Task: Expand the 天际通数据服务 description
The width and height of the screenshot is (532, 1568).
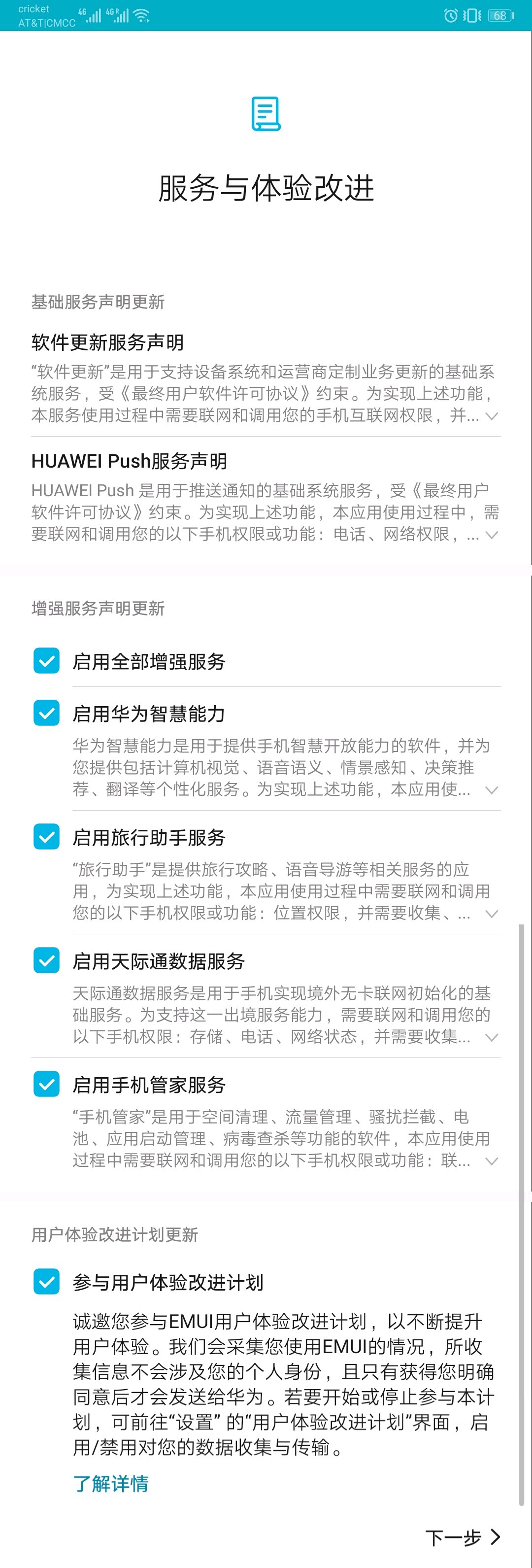Action: tap(492, 1037)
